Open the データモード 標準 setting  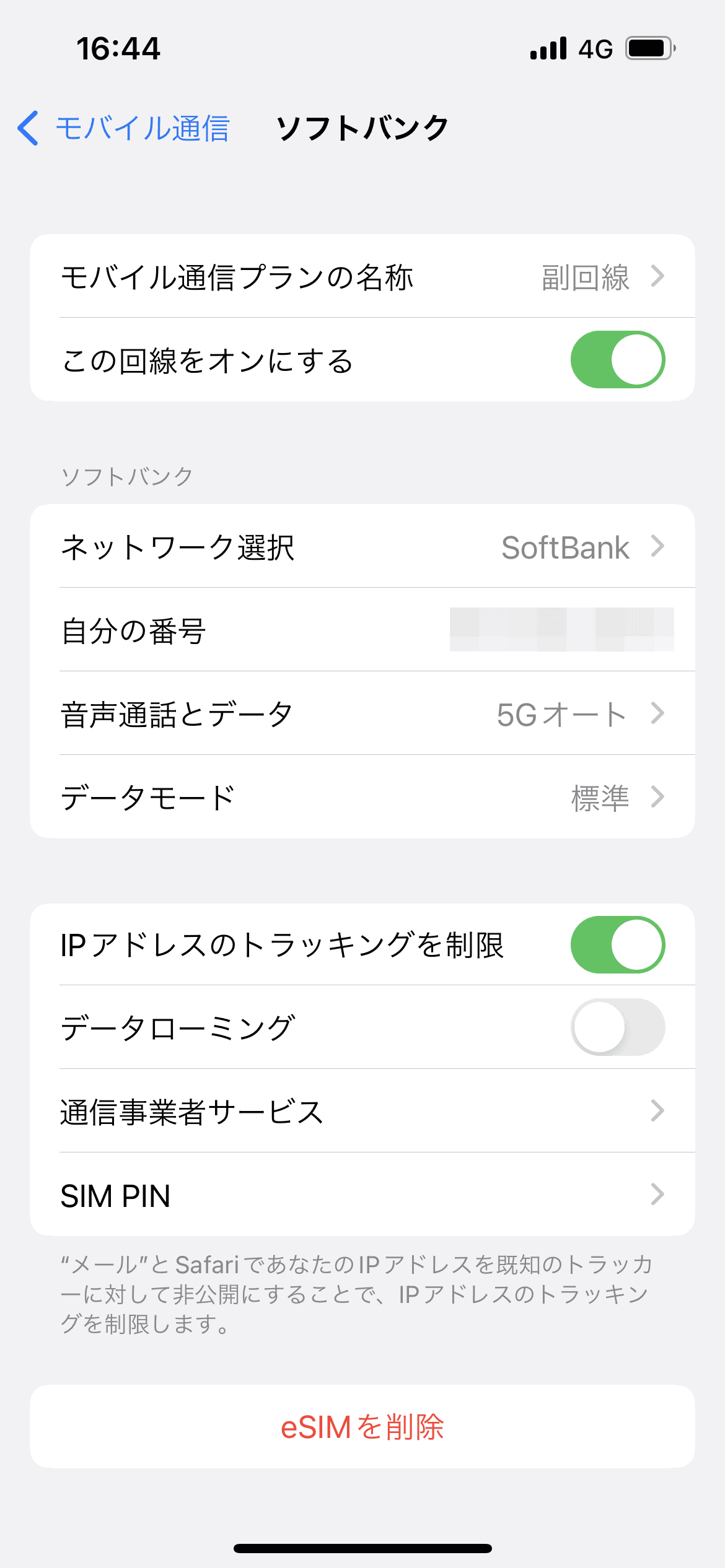point(362,798)
